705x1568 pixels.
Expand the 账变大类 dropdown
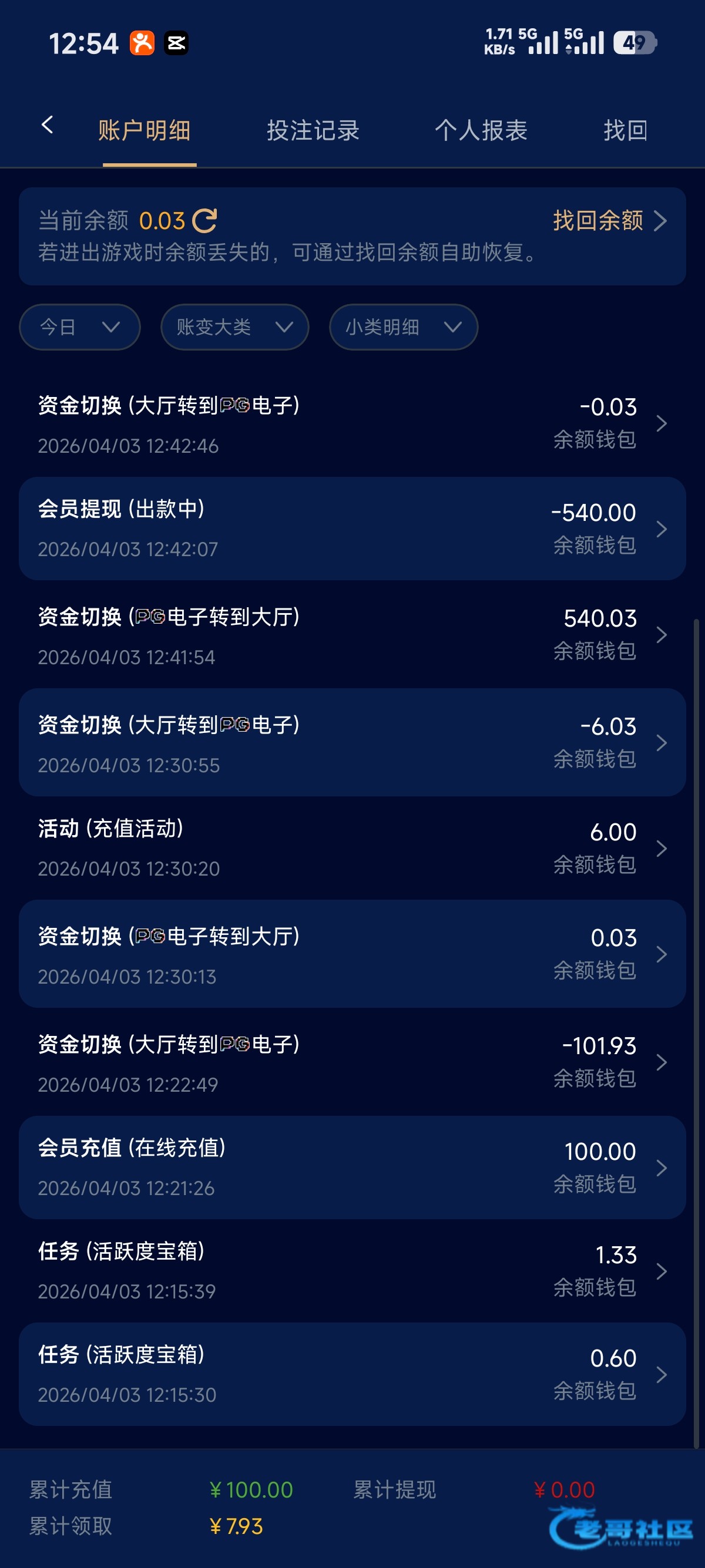(234, 327)
